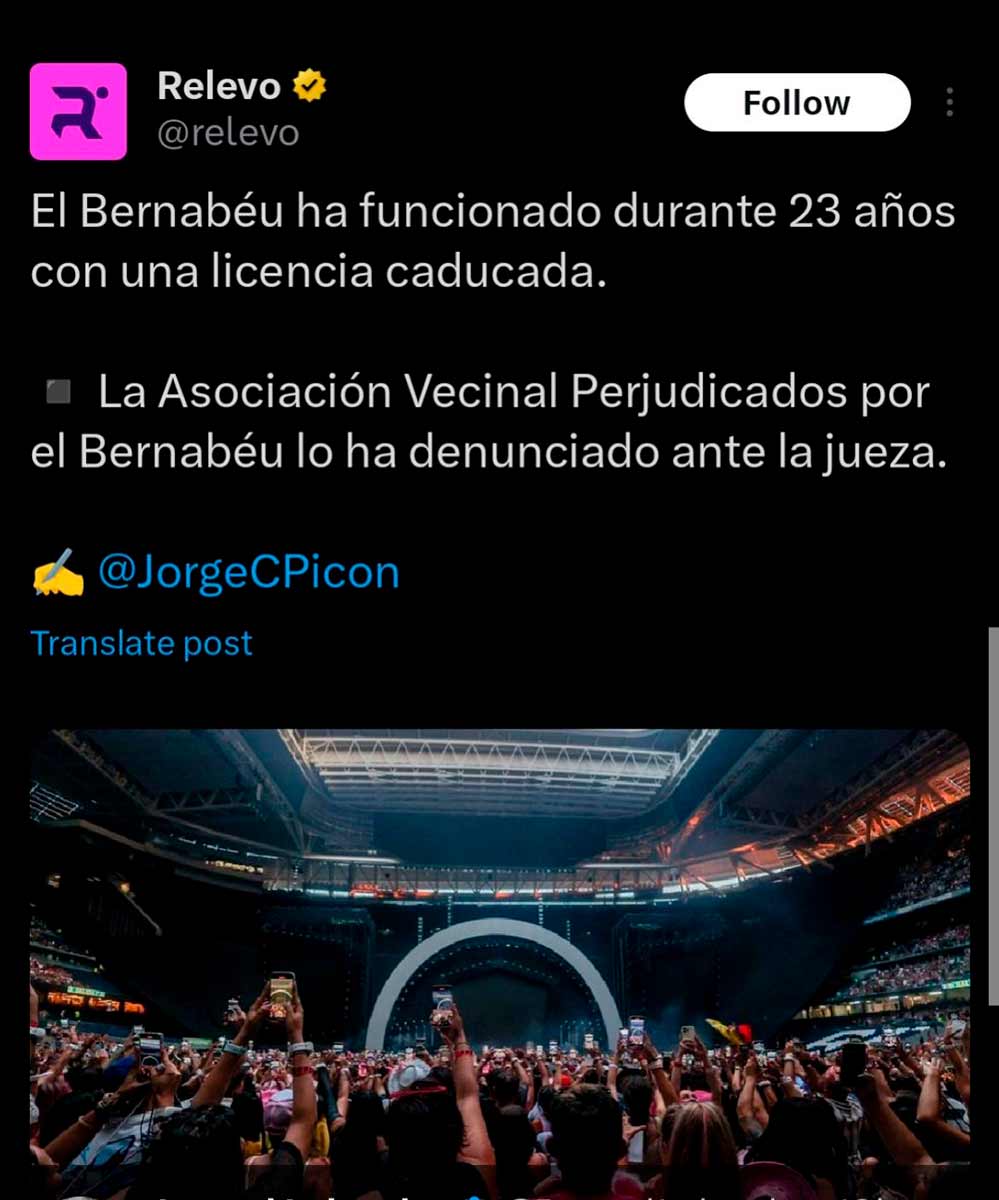Image resolution: width=999 pixels, height=1200 pixels.
Task: View the Bernabéu concert photo
Action: point(499,950)
